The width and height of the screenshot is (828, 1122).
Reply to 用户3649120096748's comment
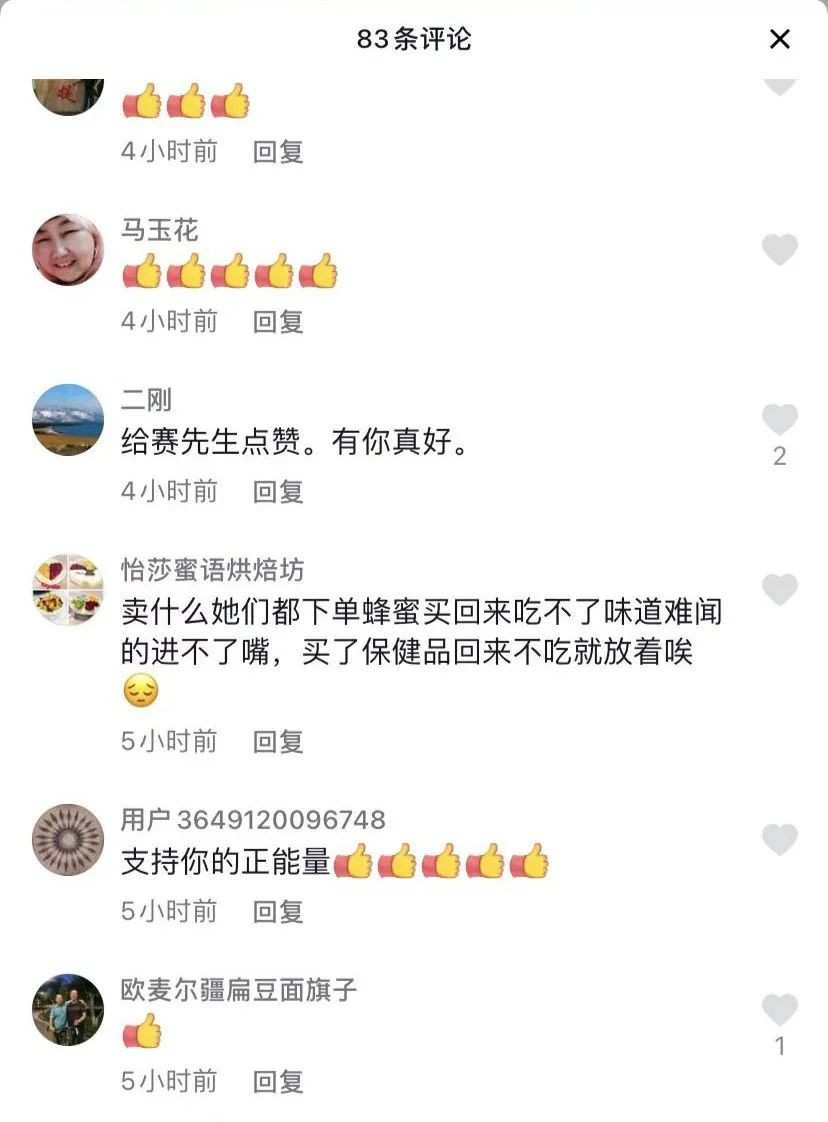277,911
